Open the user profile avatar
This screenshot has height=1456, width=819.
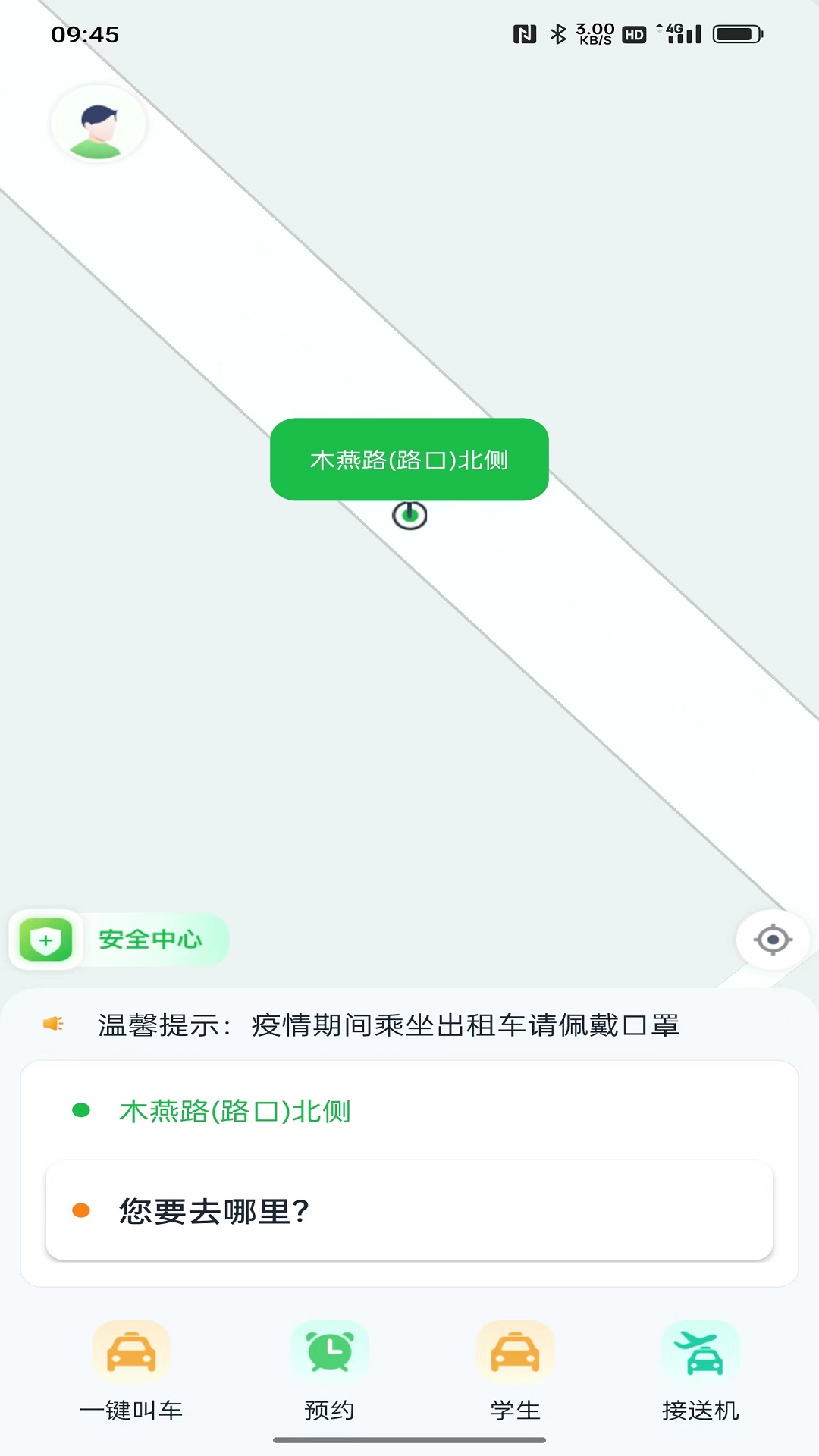(x=99, y=124)
